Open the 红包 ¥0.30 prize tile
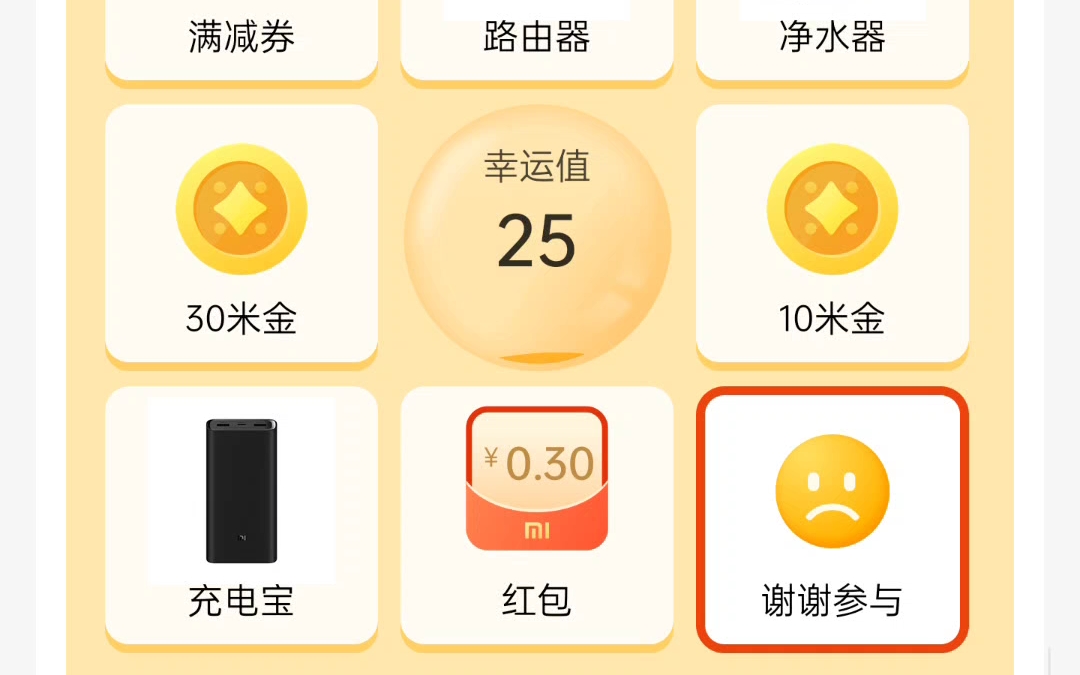1080x675 pixels. [x=537, y=516]
